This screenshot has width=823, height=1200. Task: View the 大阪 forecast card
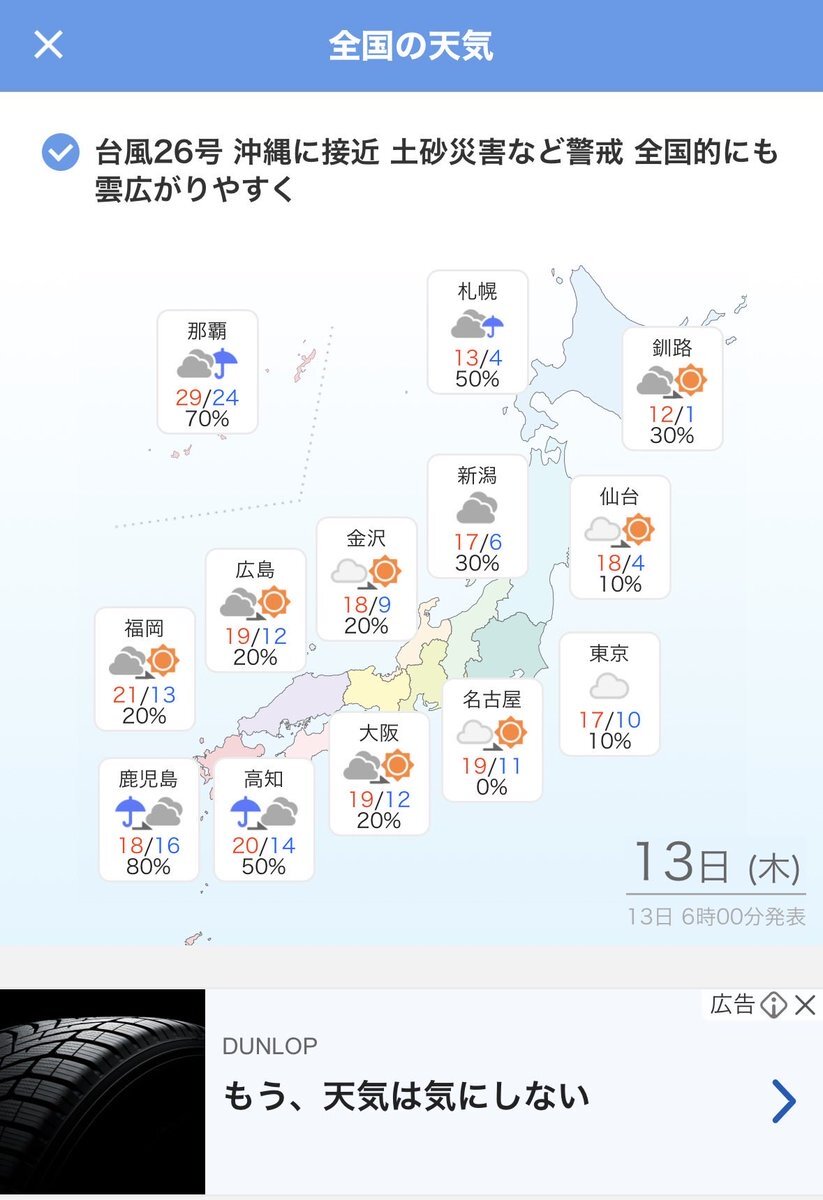click(x=379, y=773)
